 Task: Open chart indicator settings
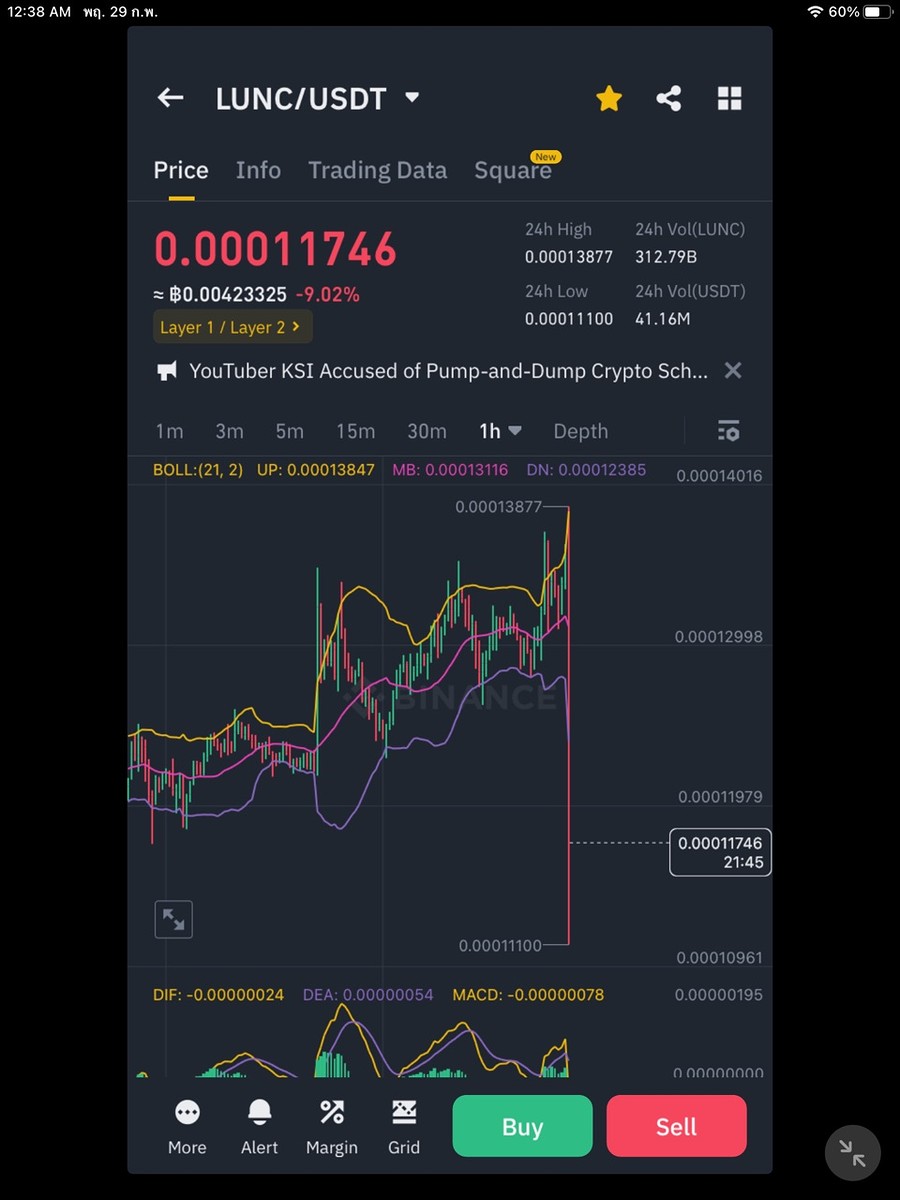(x=729, y=431)
